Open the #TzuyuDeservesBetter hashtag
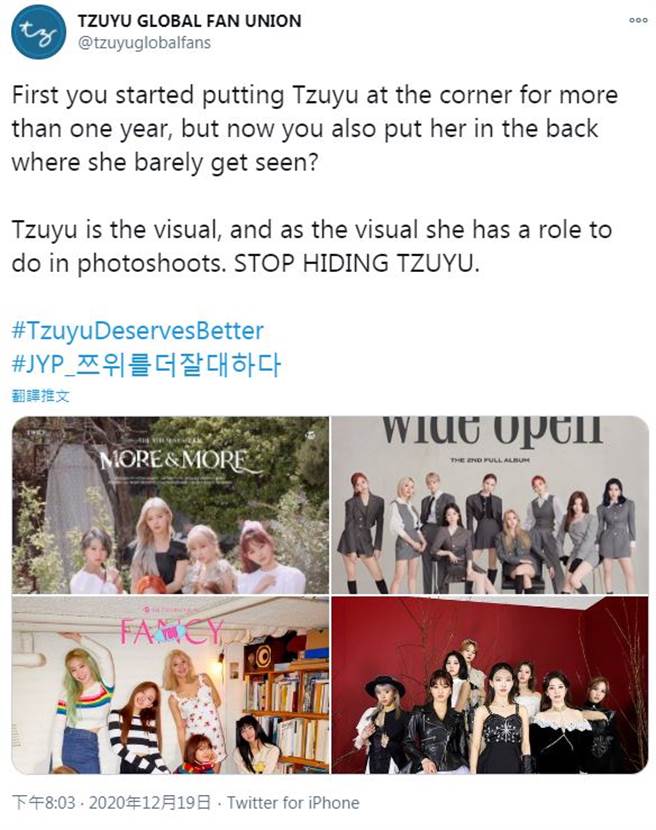Screen dimensions: 656x830 [137, 331]
